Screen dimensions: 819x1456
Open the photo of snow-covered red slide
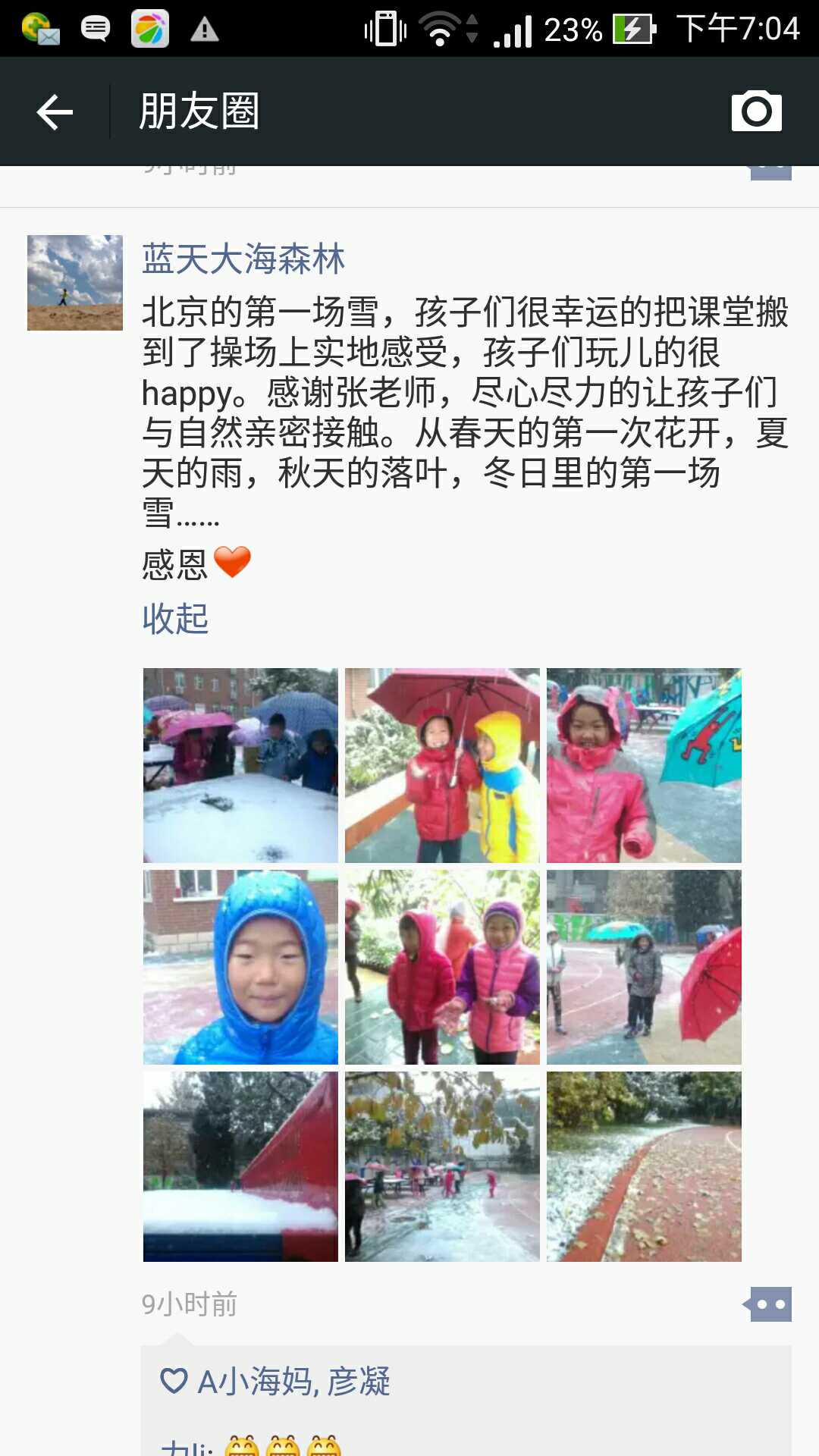coord(240,1166)
